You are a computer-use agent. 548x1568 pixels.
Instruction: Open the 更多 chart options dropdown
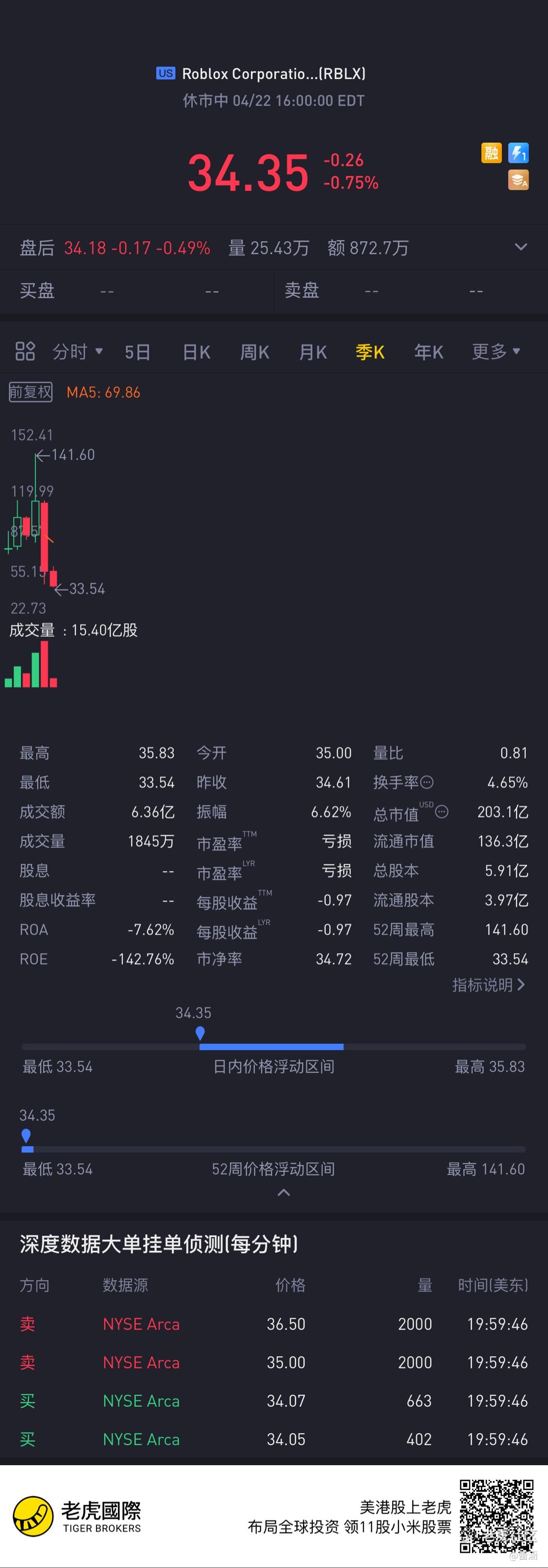point(496,351)
